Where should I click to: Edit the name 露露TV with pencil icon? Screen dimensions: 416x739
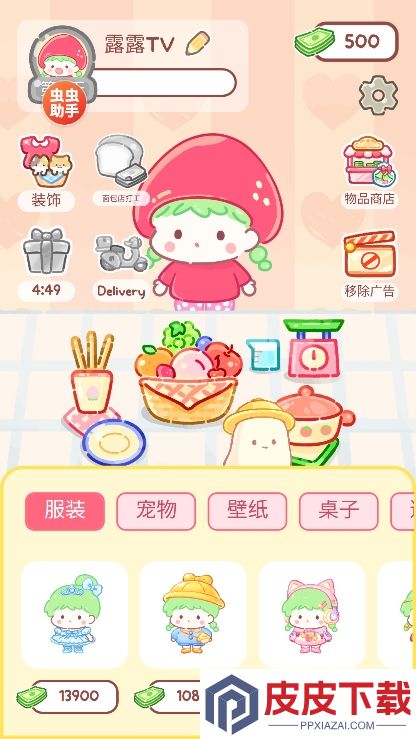[197, 43]
